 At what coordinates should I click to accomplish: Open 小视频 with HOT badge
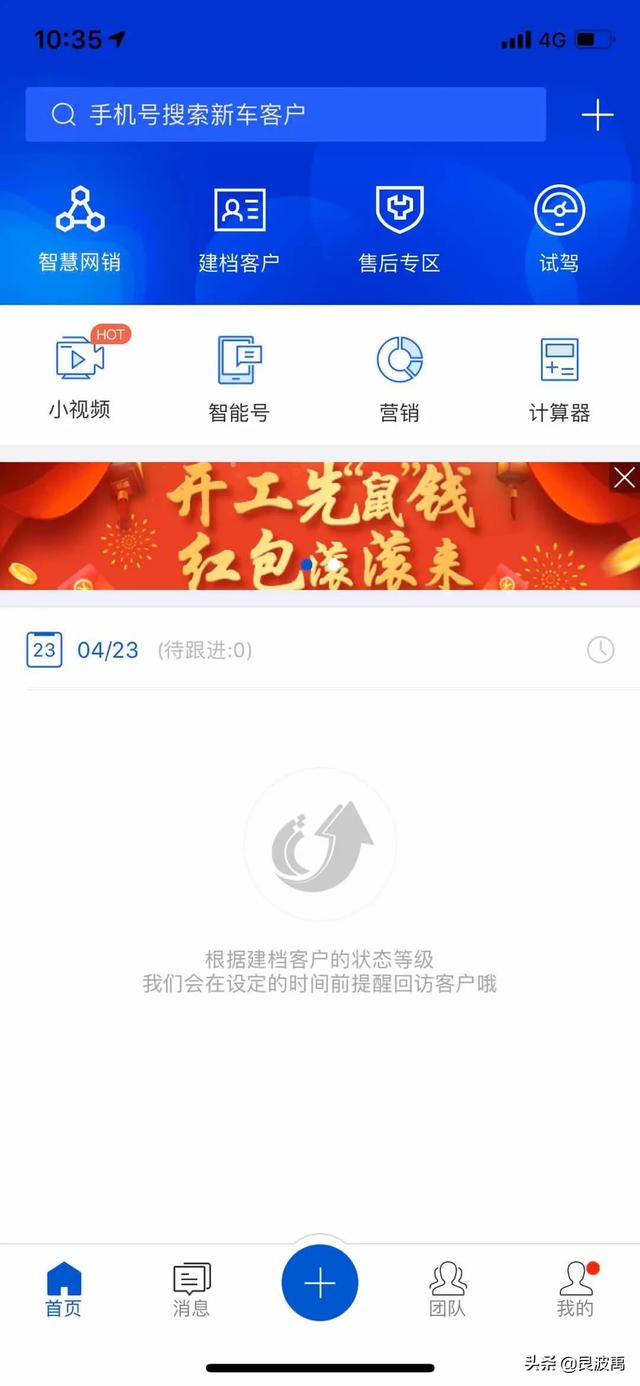[80, 375]
